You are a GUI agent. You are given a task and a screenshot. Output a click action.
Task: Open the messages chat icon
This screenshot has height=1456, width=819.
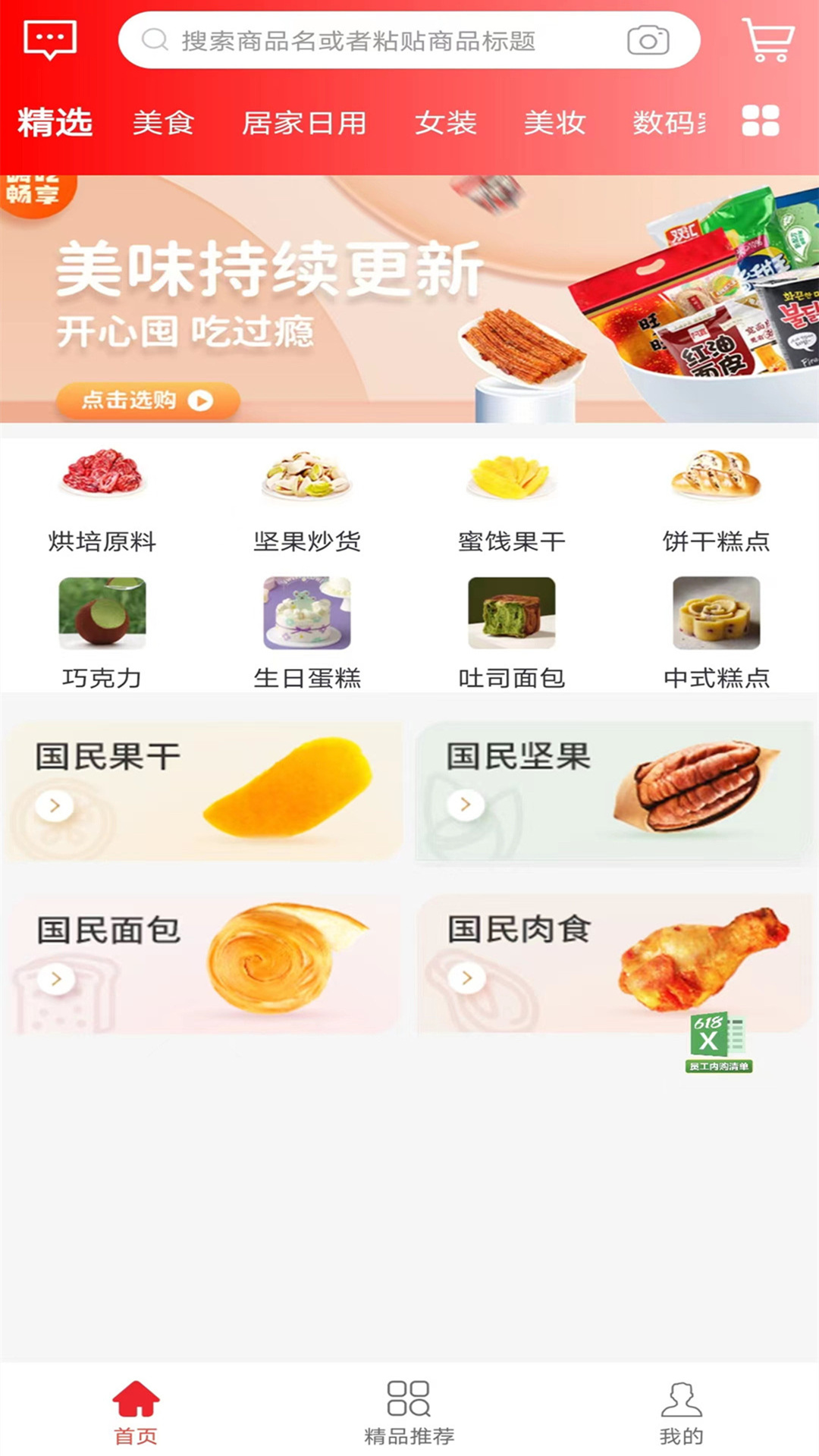[x=50, y=39]
